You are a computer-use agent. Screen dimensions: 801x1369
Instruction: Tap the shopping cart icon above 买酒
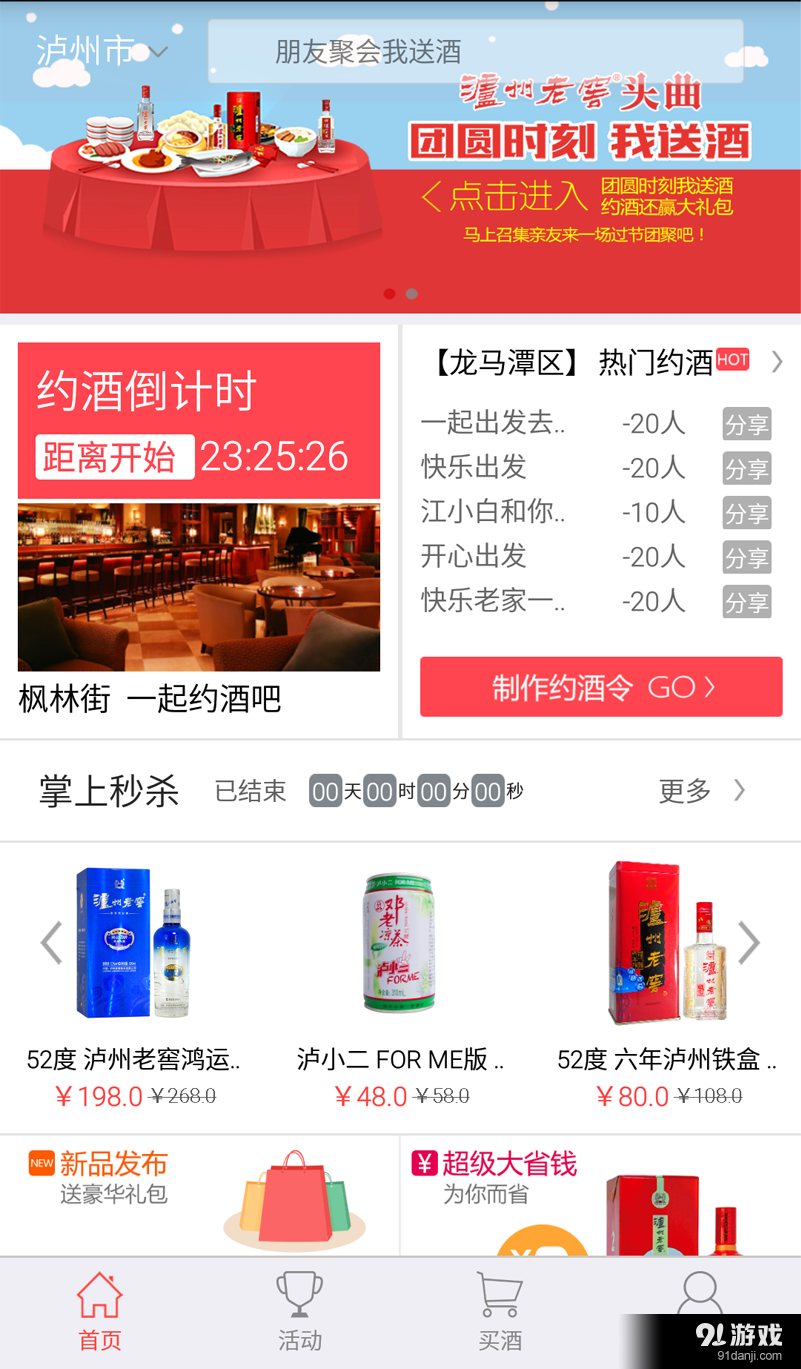pyautogui.click(x=499, y=1293)
